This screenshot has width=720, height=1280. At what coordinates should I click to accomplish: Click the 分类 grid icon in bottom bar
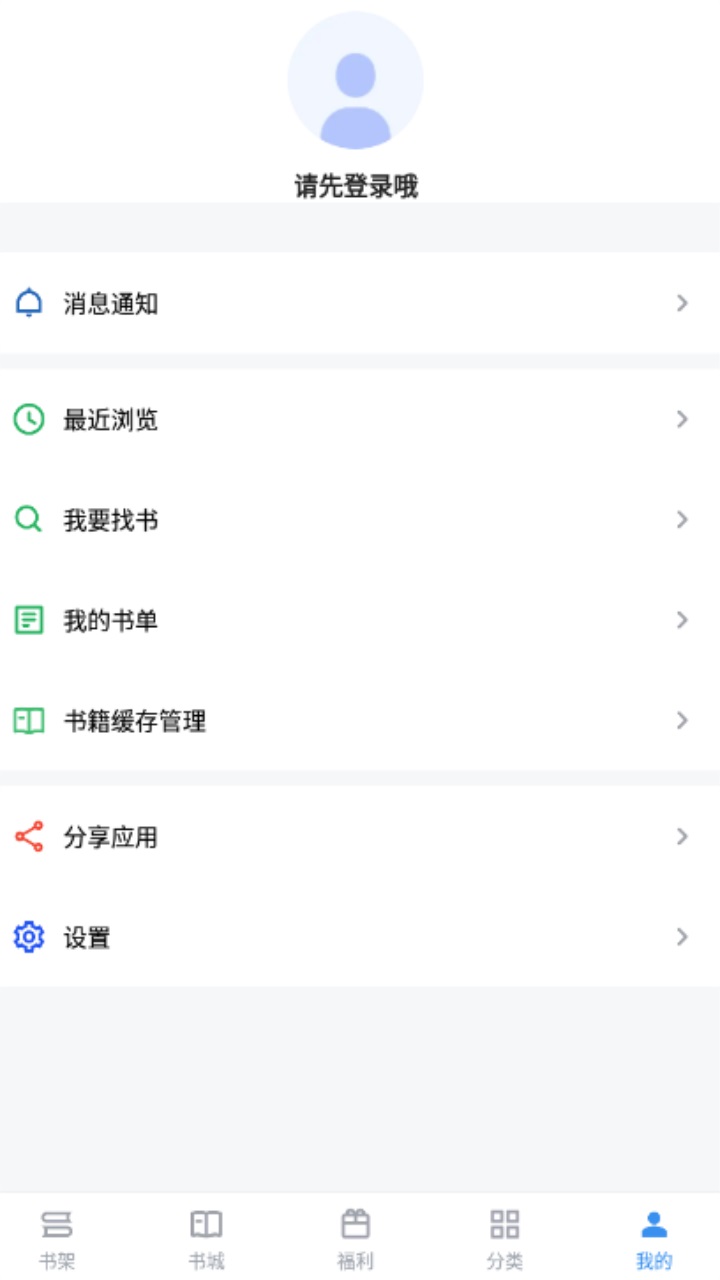[505, 1222]
